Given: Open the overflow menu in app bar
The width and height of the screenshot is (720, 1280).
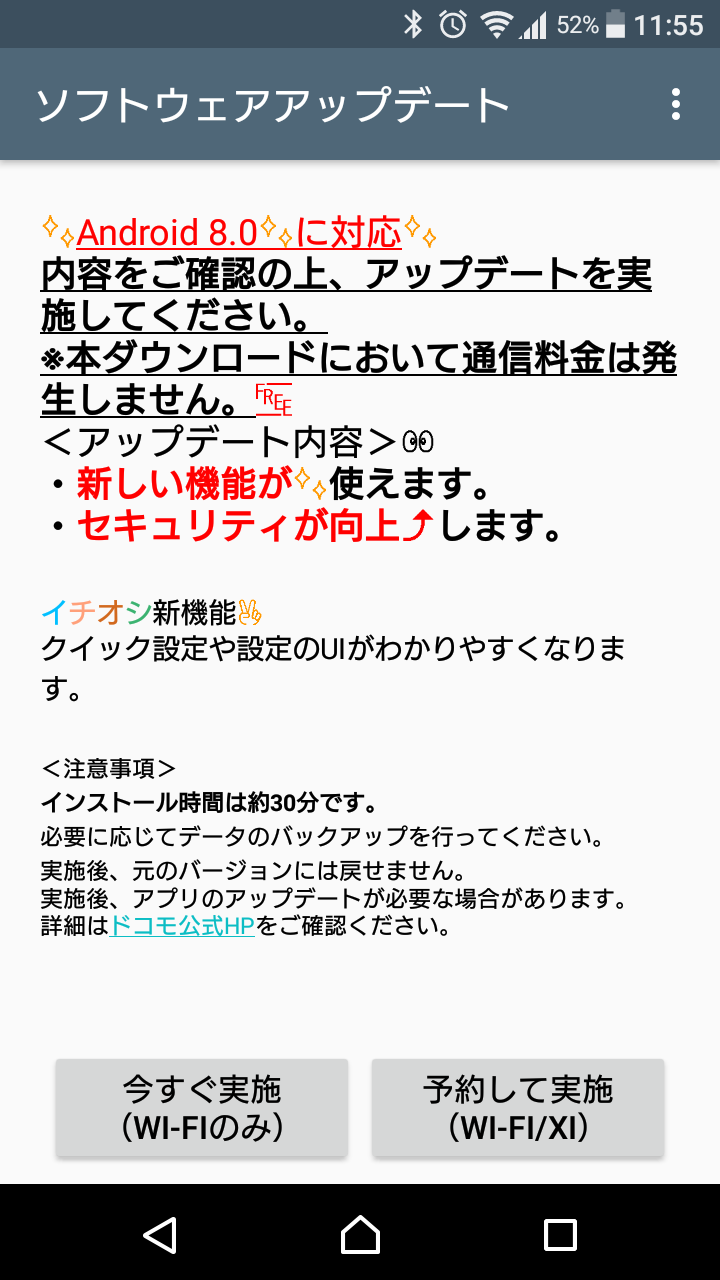Looking at the screenshot, I should pyautogui.click(x=676, y=104).
